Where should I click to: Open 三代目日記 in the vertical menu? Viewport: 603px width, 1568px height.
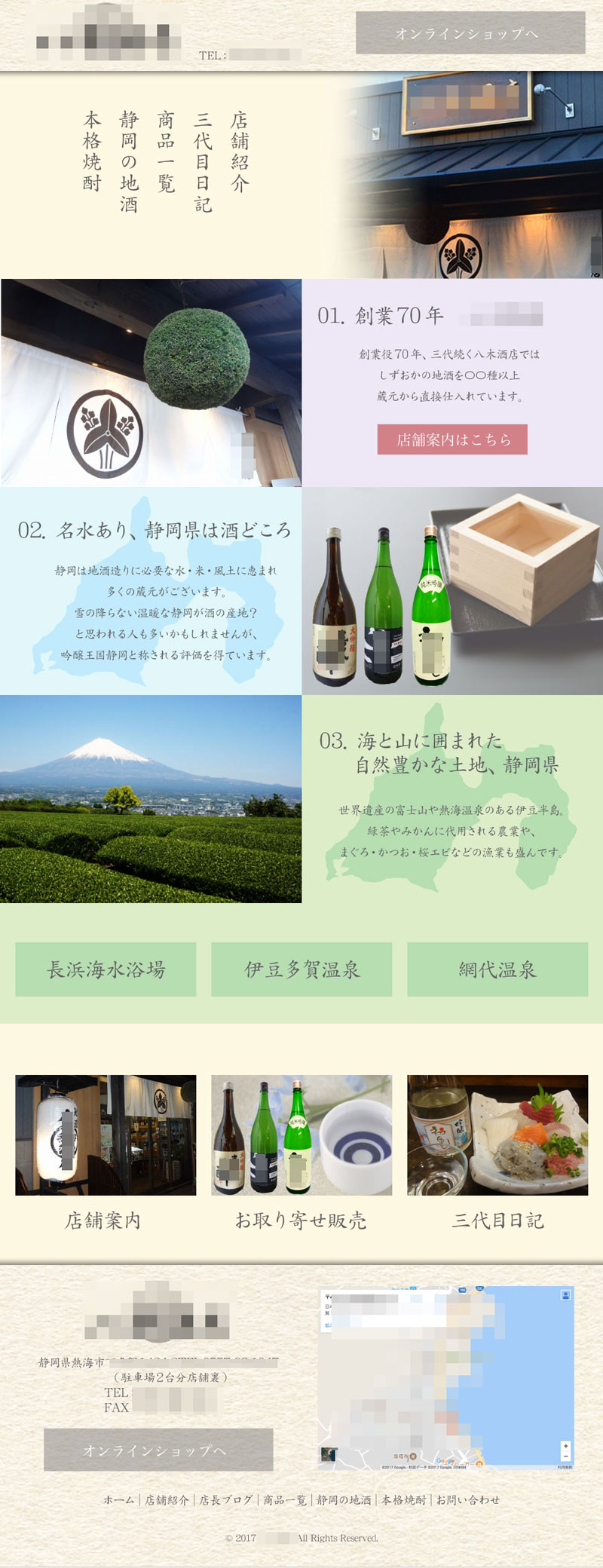click(x=203, y=162)
